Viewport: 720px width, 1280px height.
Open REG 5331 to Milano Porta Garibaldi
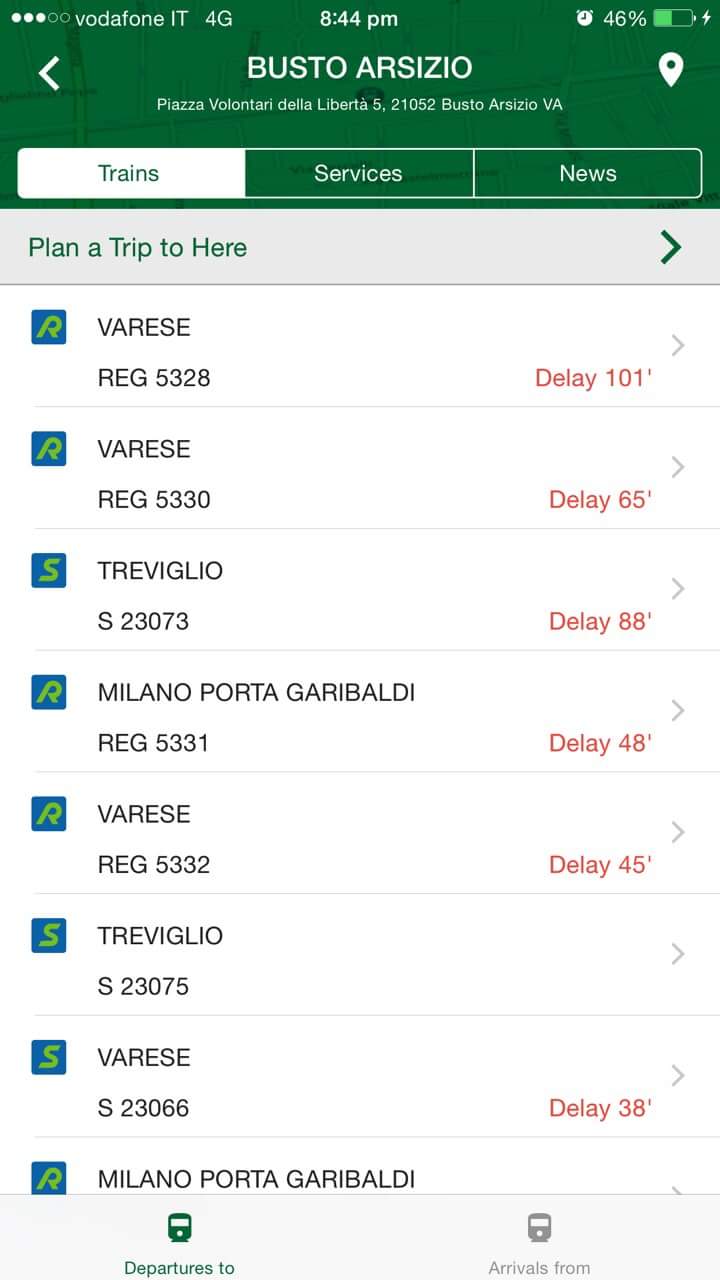pyautogui.click(x=360, y=711)
